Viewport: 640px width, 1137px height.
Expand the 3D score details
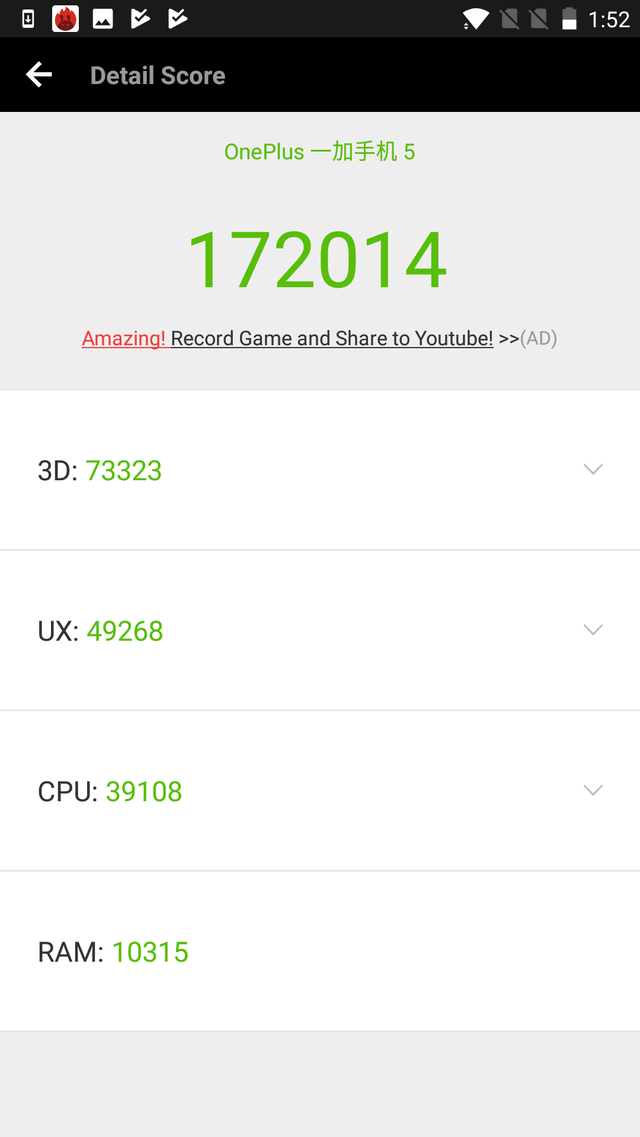pyautogui.click(x=320, y=470)
